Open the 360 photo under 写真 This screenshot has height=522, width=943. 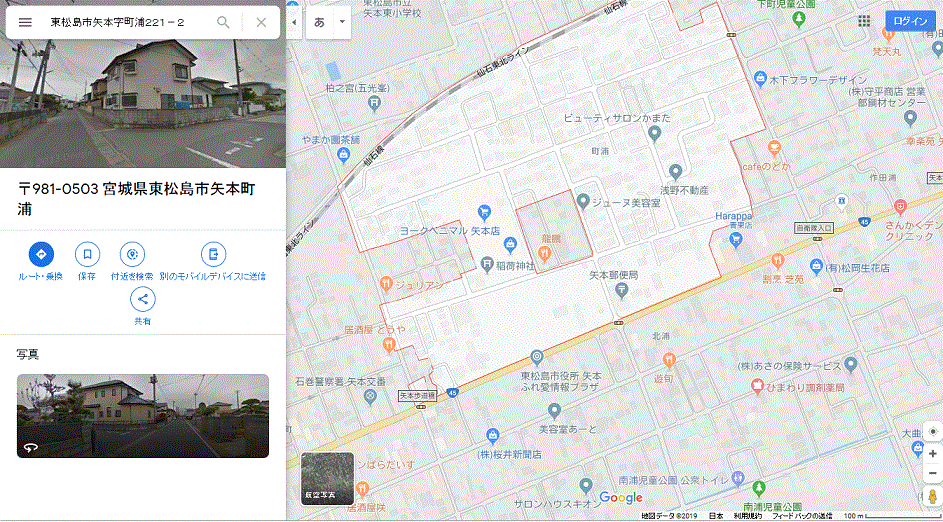[x=143, y=415]
